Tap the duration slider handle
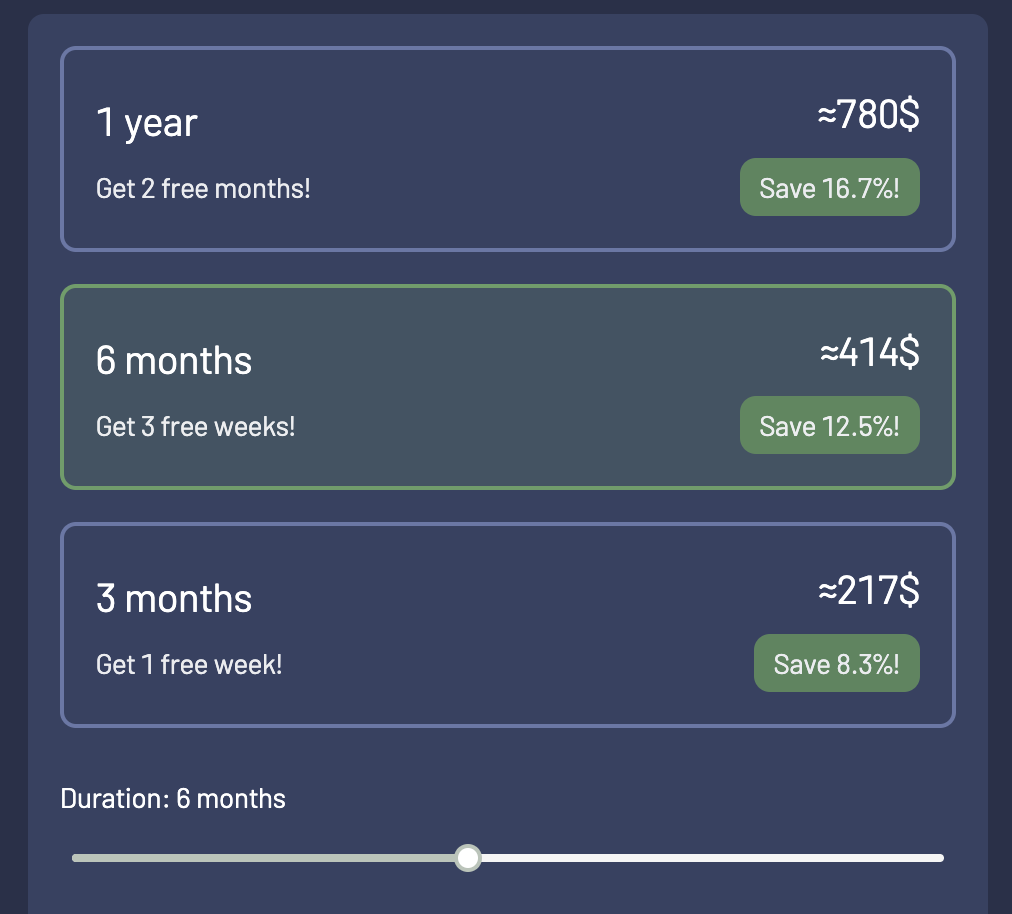This screenshot has height=914, width=1012. tap(467, 858)
